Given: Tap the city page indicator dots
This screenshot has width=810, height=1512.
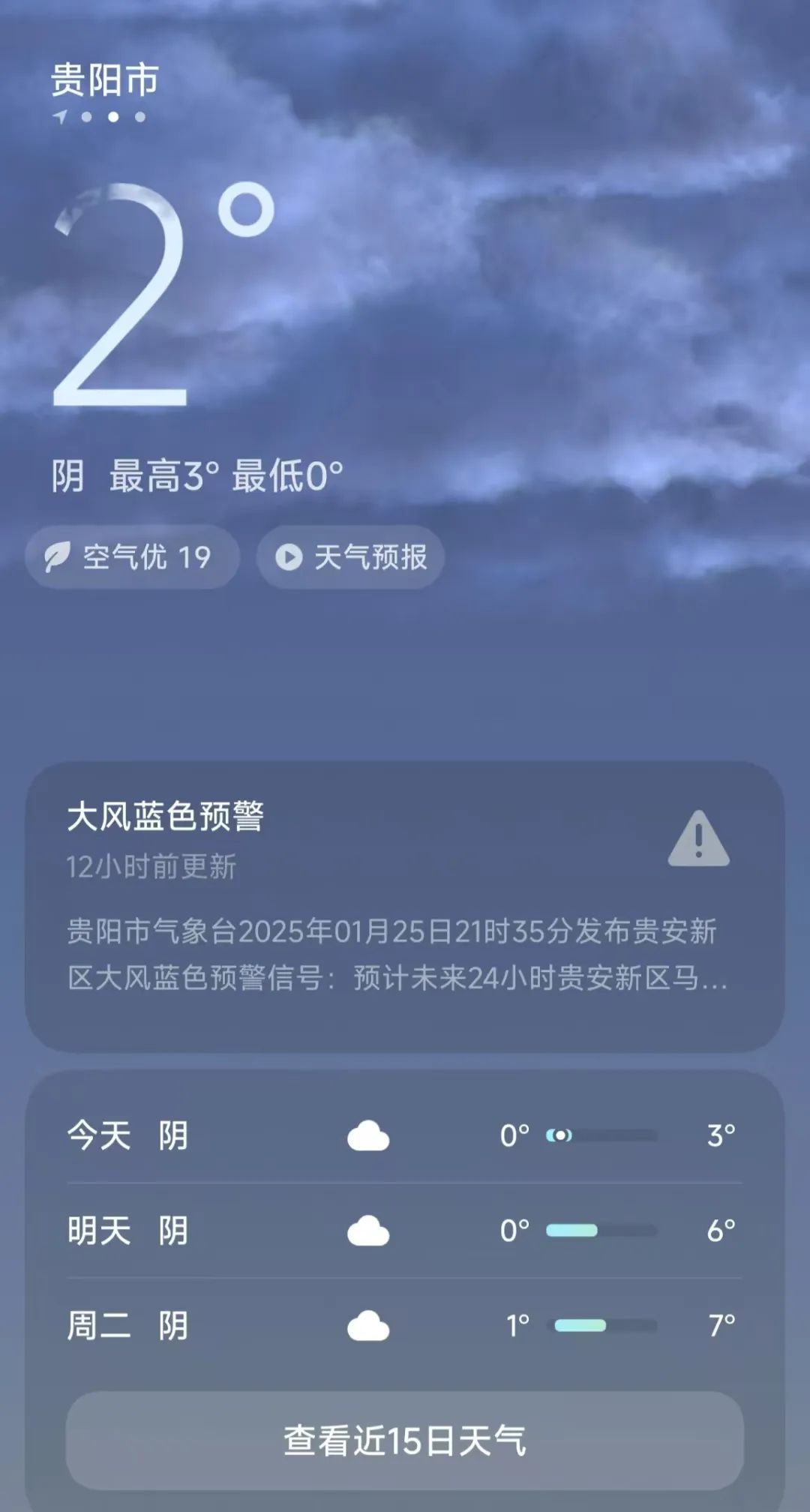Looking at the screenshot, I should tap(100, 117).
